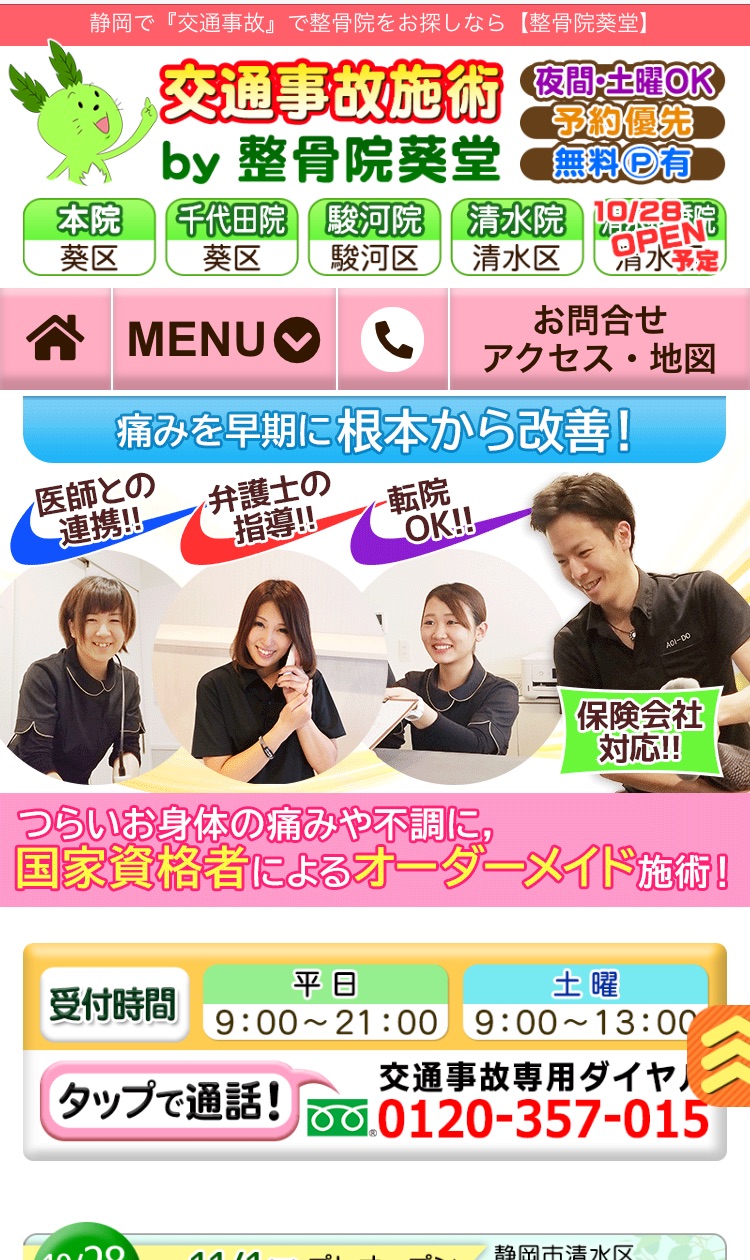Open お問合せ アクセス・地図 page

599,339
